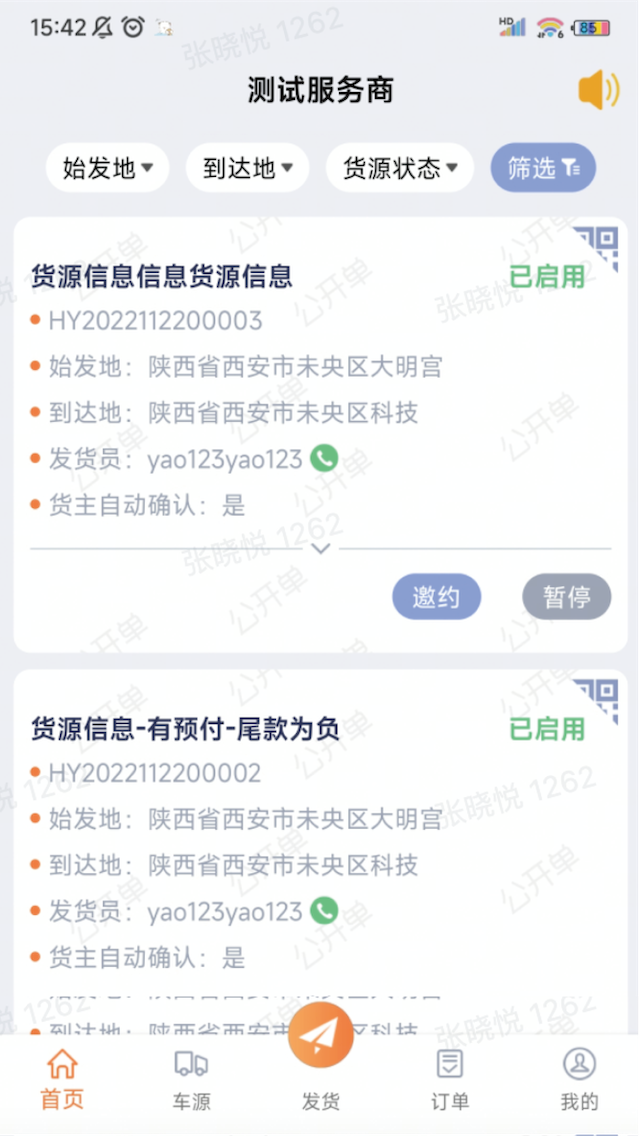Switch to the 首页 tab
639x1136 pixels.
pos(62,1080)
